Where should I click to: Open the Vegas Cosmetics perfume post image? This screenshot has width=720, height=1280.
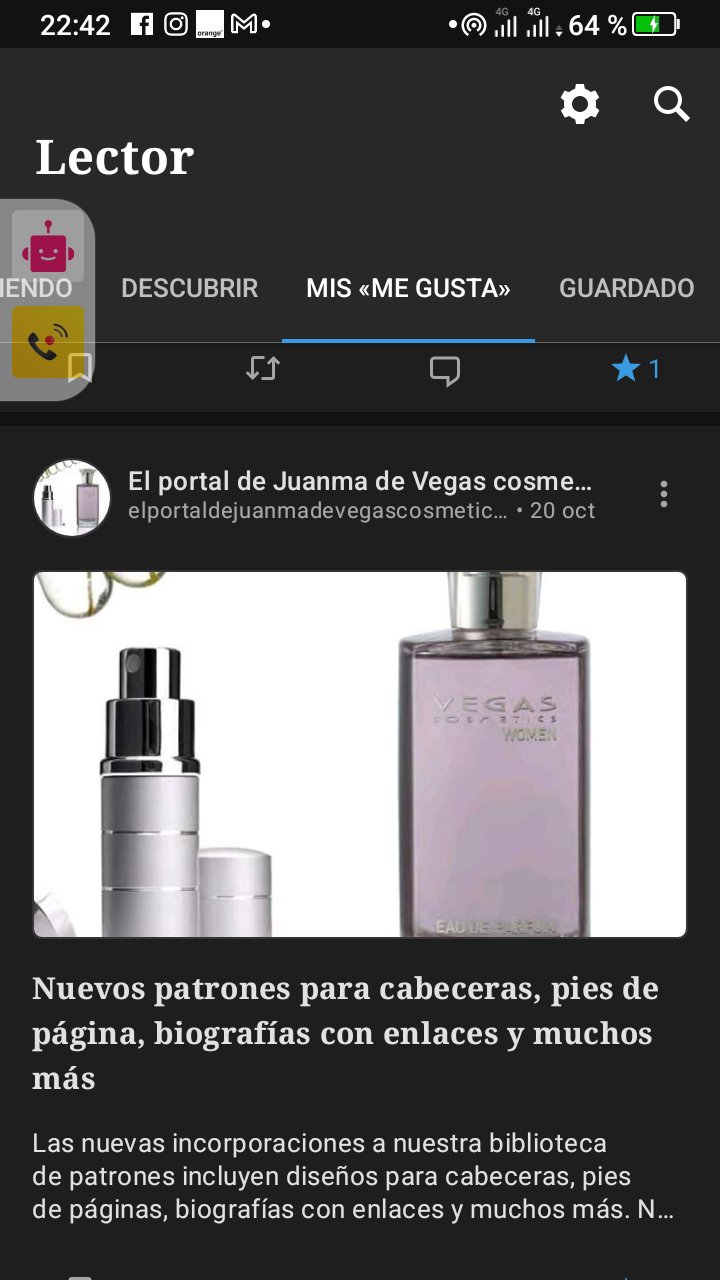[x=360, y=754]
